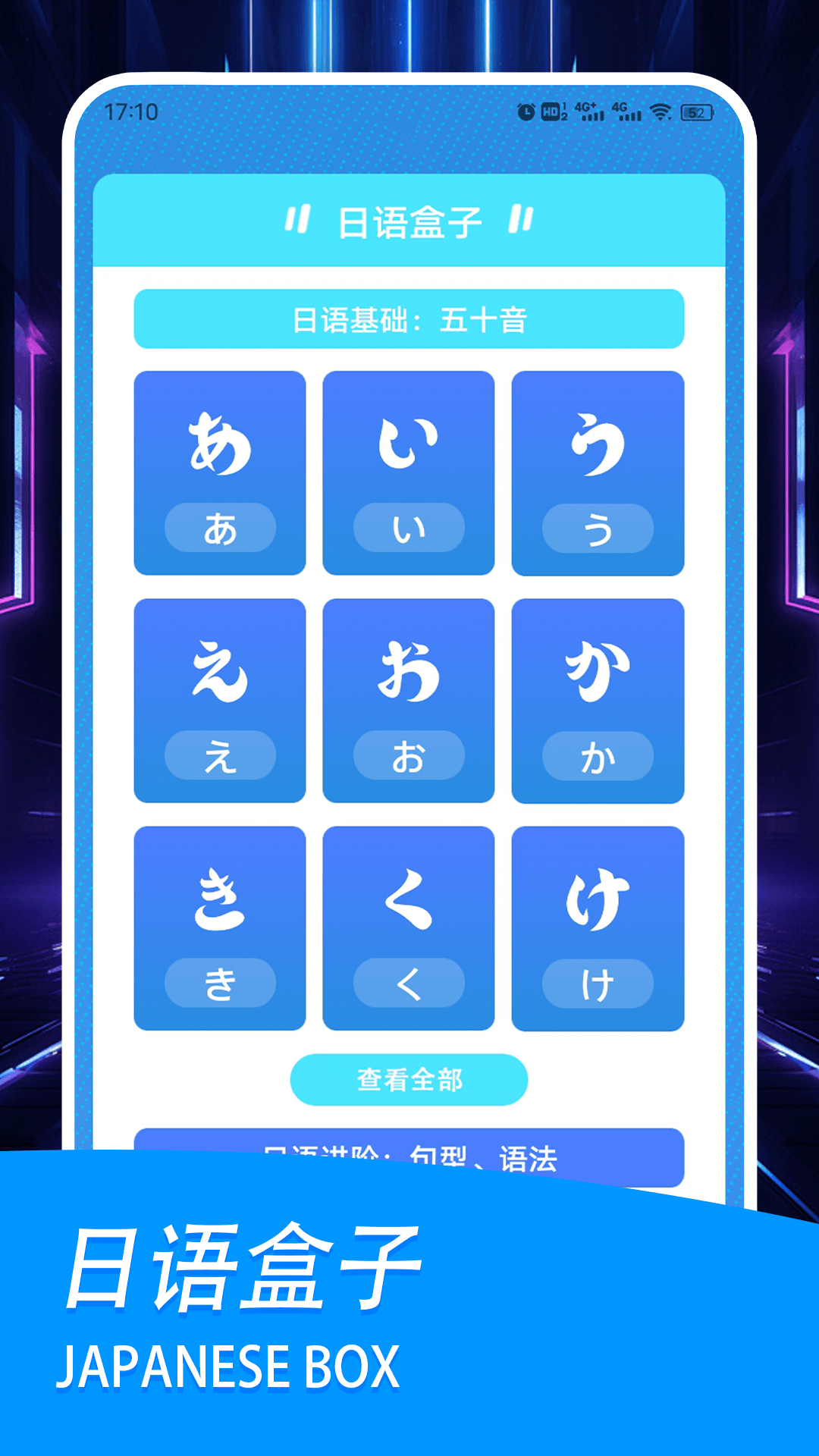819x1456 pixels.
Task: Tap the pronunciation pill under the け card
Action: [598, 983]
